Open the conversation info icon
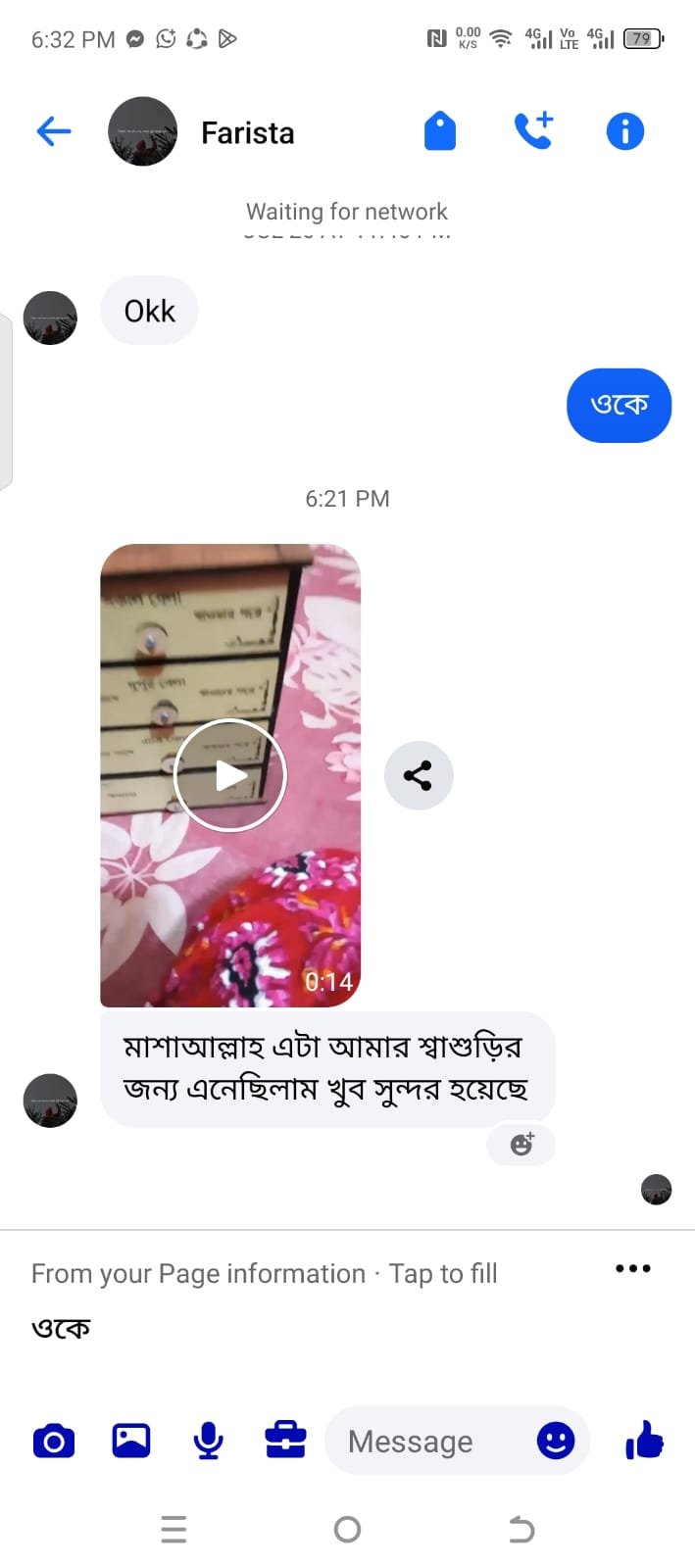 [624, 130]
